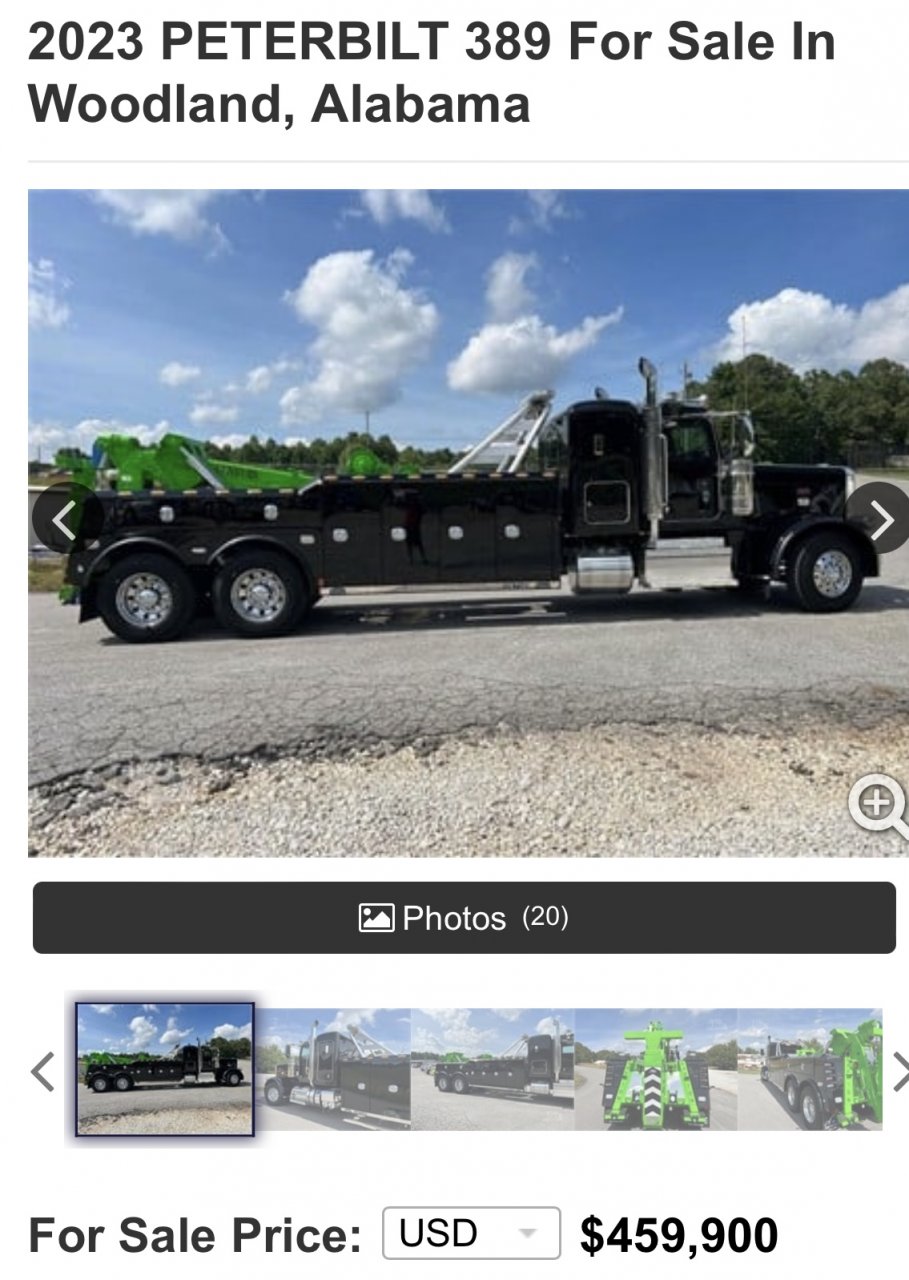Show the previous main photo

click(66, 519)
